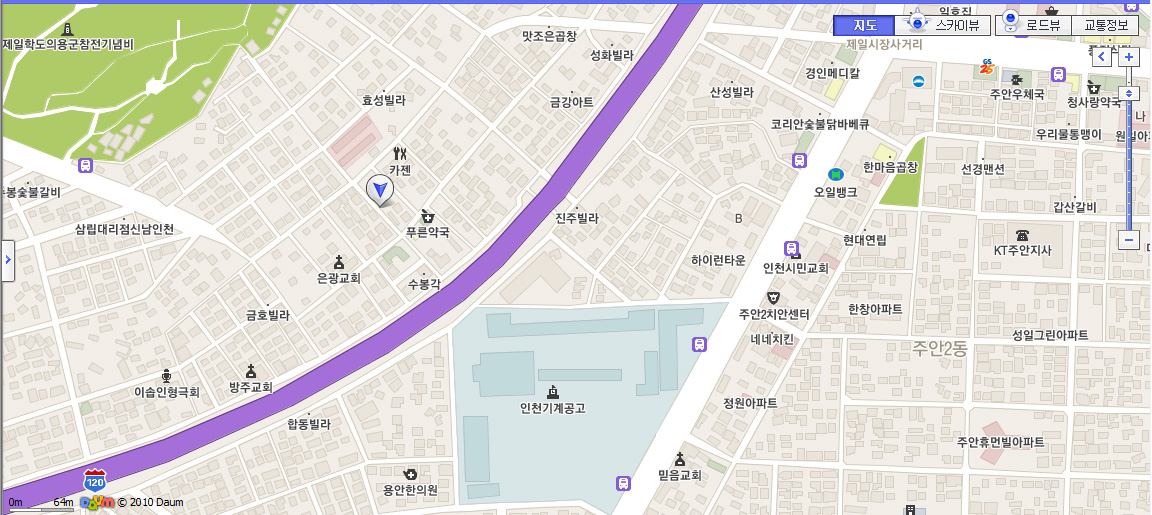Select the 주안2치안센터 police marker
This screenshot has height=515, width=1152.
coord(773,297)
